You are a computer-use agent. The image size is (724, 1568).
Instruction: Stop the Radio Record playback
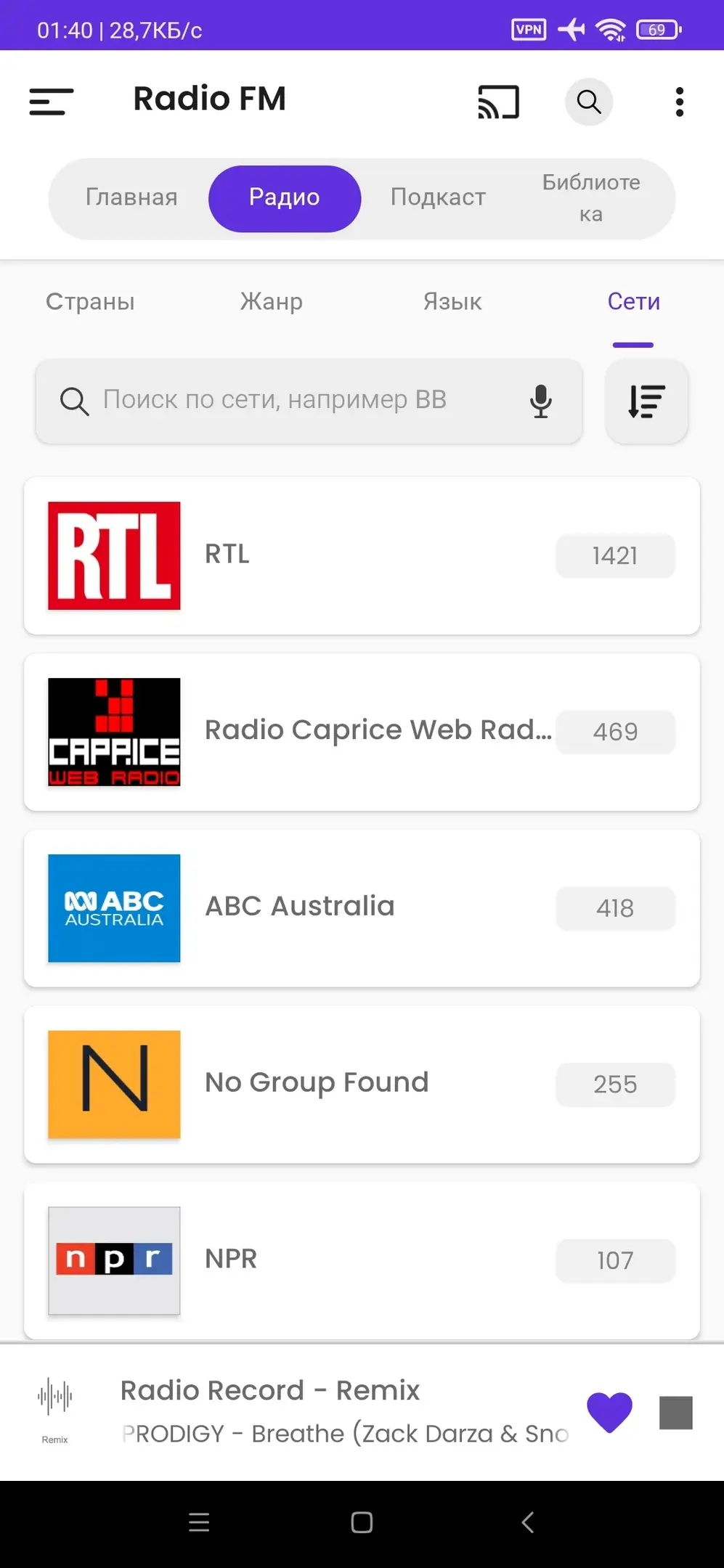pos(675,1413)
